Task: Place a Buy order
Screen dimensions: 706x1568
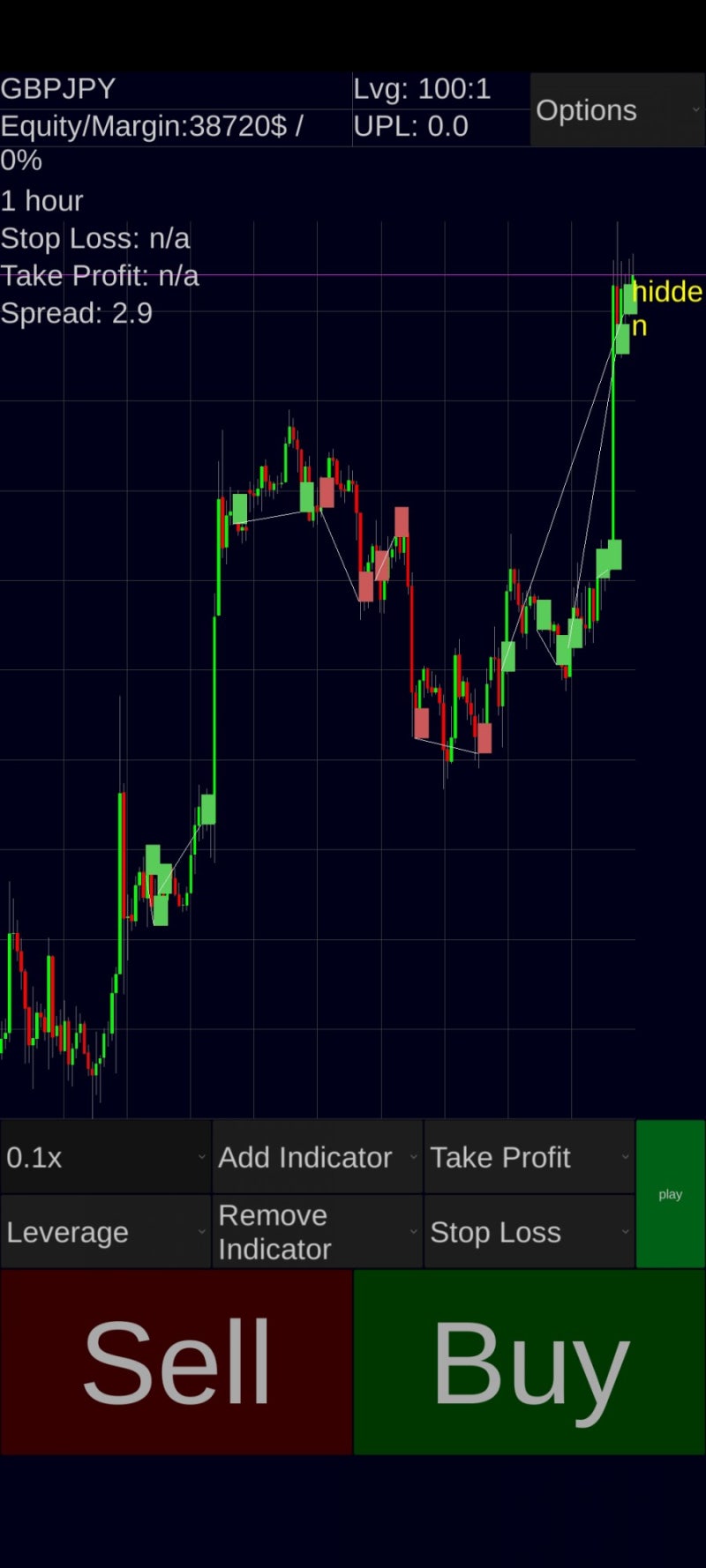Action: [x=529, y=1363]
